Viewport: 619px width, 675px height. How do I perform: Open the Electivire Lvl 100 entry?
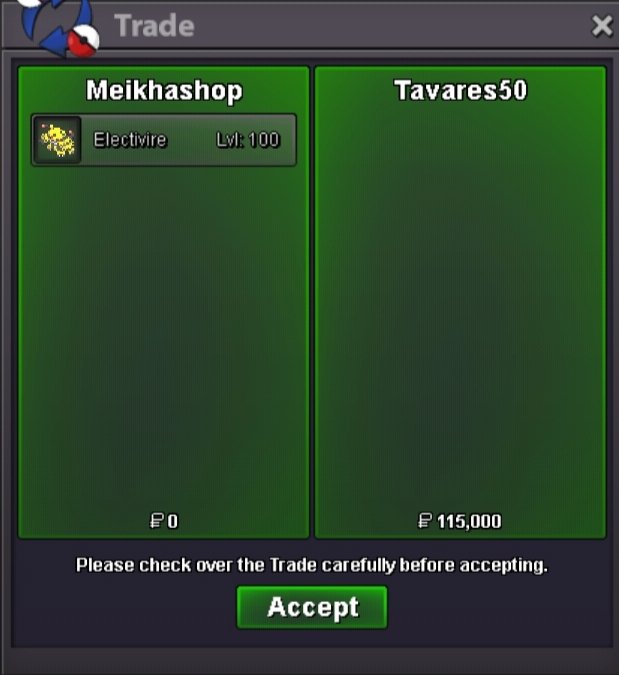click(164, 140)
